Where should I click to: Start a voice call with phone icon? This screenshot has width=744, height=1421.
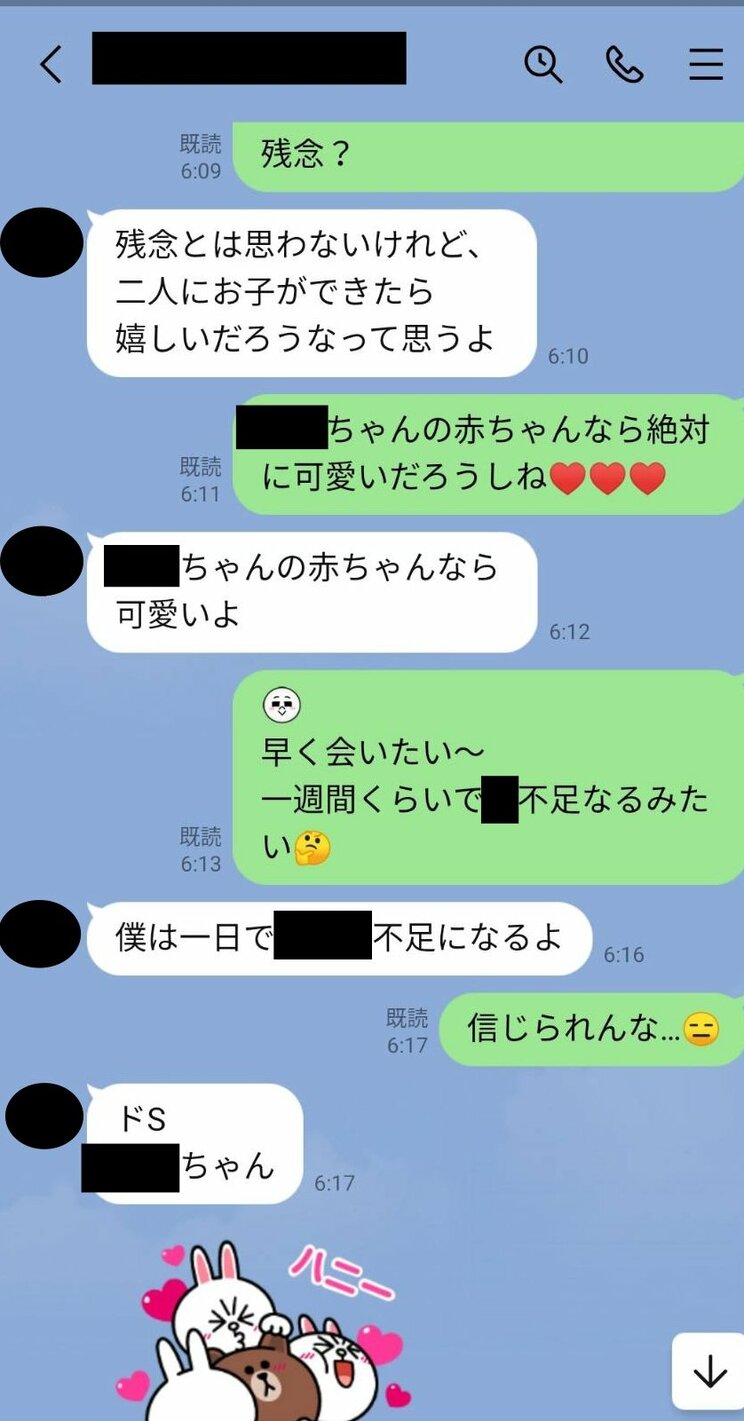click(625, 65)
